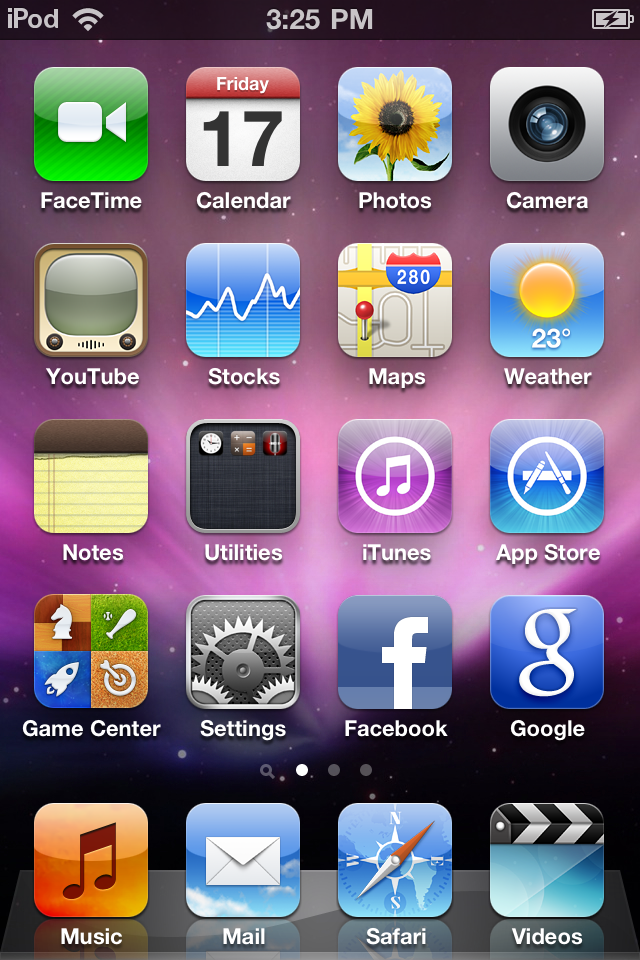Screen dimensions: 640x960
Task: Check email in the Mail app
Action: (243, 860)
